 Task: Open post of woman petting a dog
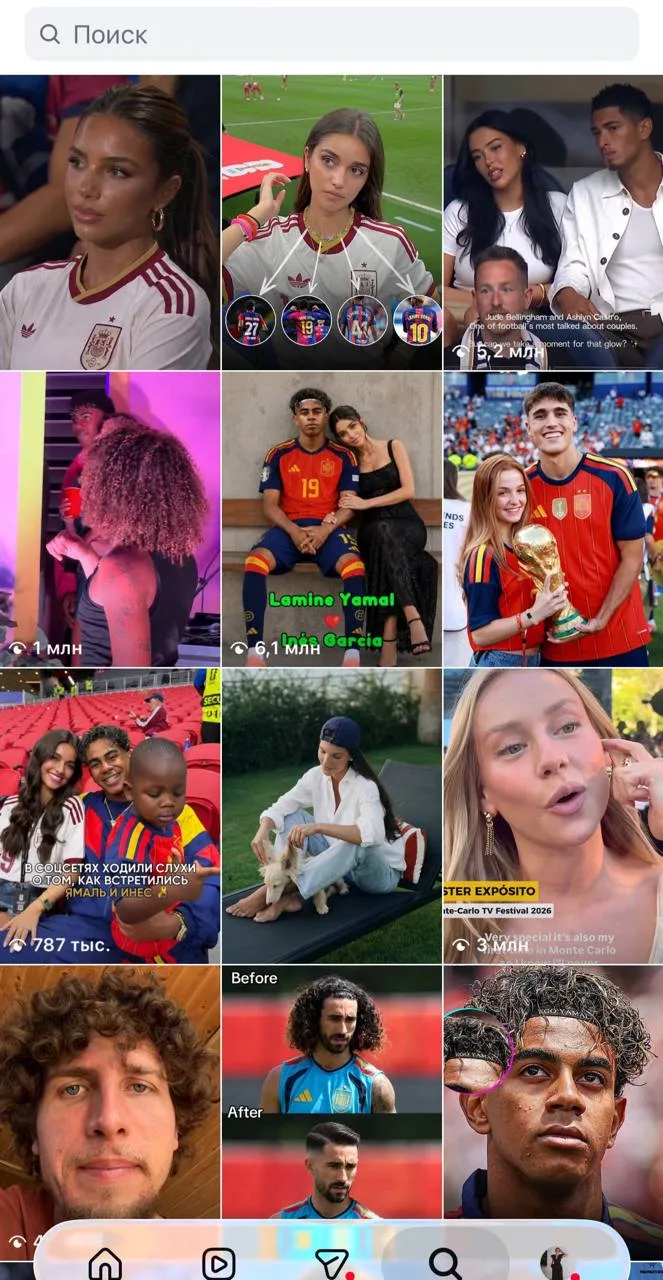click(332, 816)
